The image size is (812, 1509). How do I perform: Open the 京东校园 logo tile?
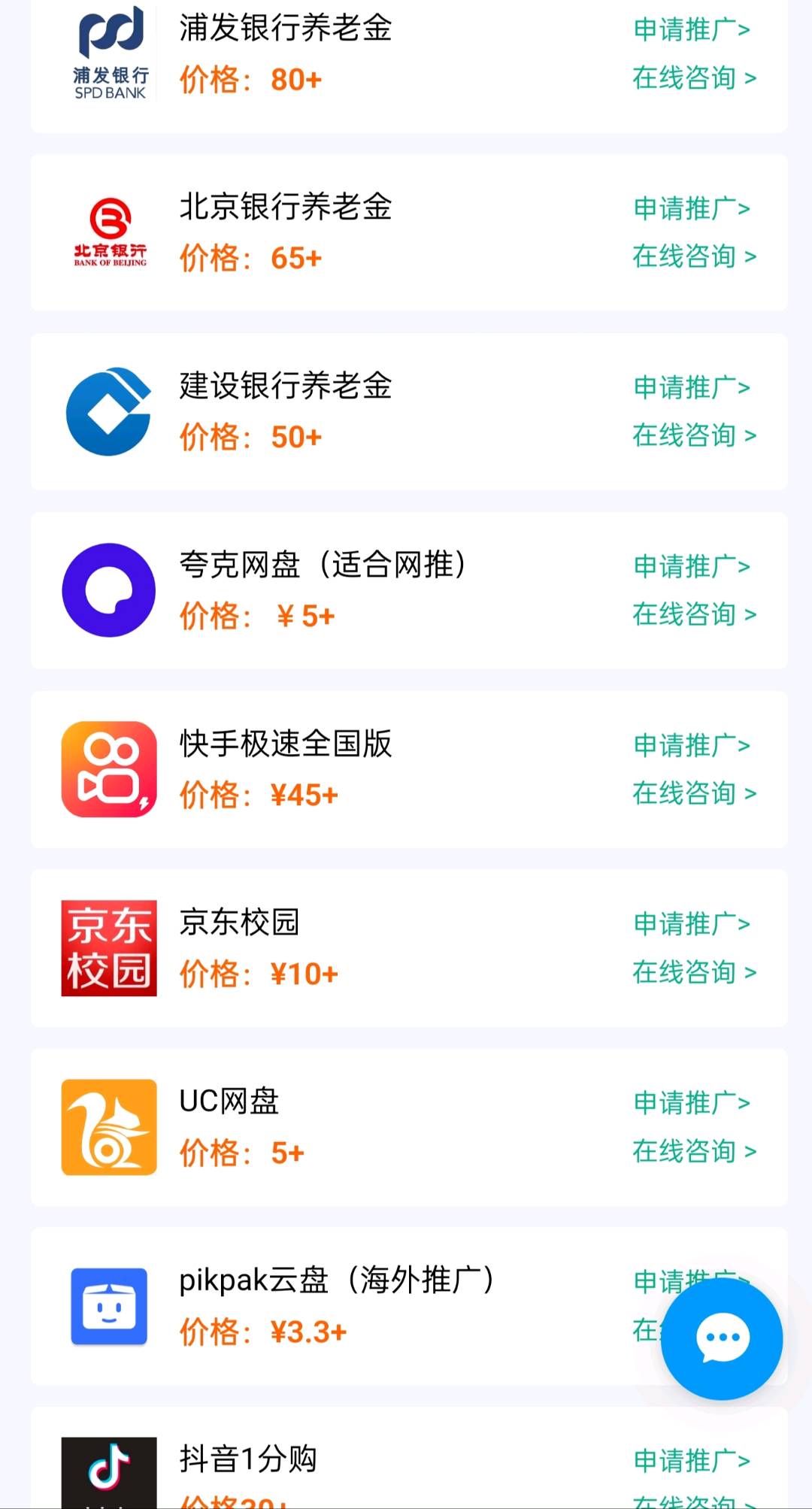tap(109, 948)
